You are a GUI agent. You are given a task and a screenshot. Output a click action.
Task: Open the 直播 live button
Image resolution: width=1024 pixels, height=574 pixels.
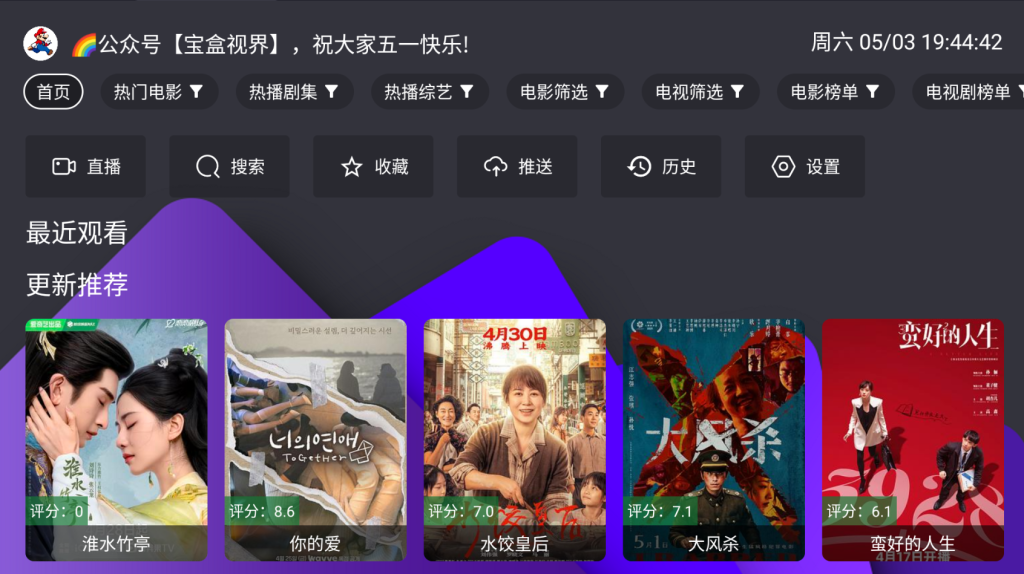pos(86,167)
